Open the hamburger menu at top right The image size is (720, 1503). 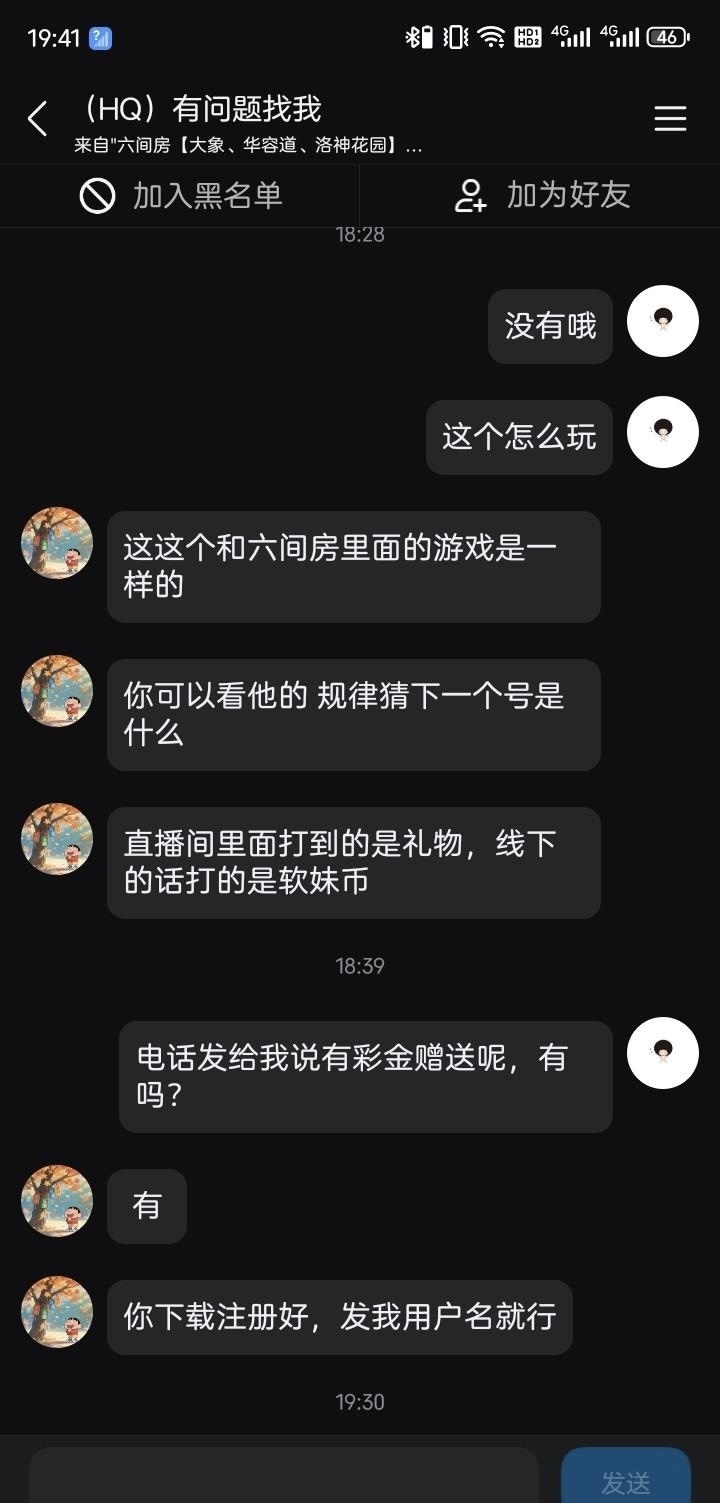670,119
